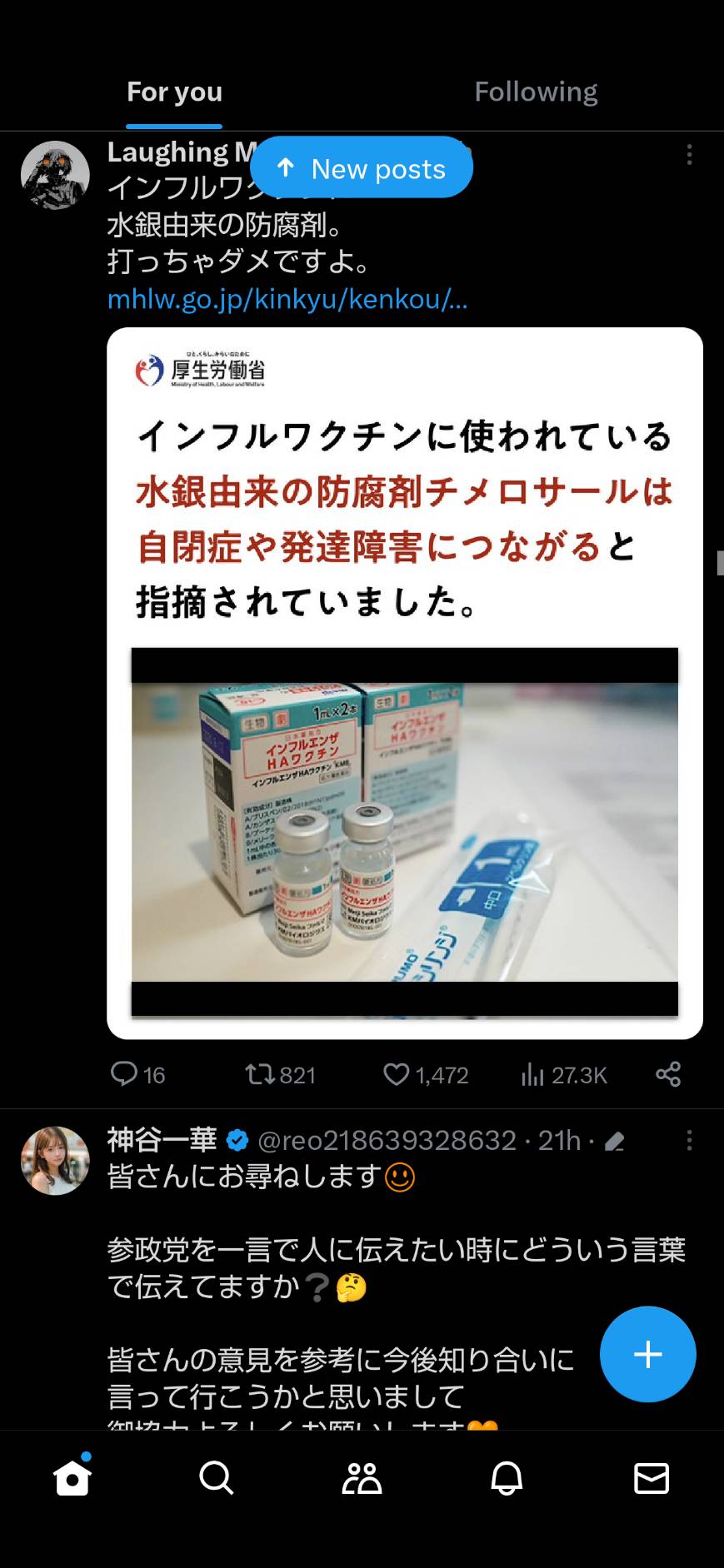This screenshot has width=724, height=1568.
Task: Open the notifications bell
Action: pyautogui.click(x=507, y=1478)
